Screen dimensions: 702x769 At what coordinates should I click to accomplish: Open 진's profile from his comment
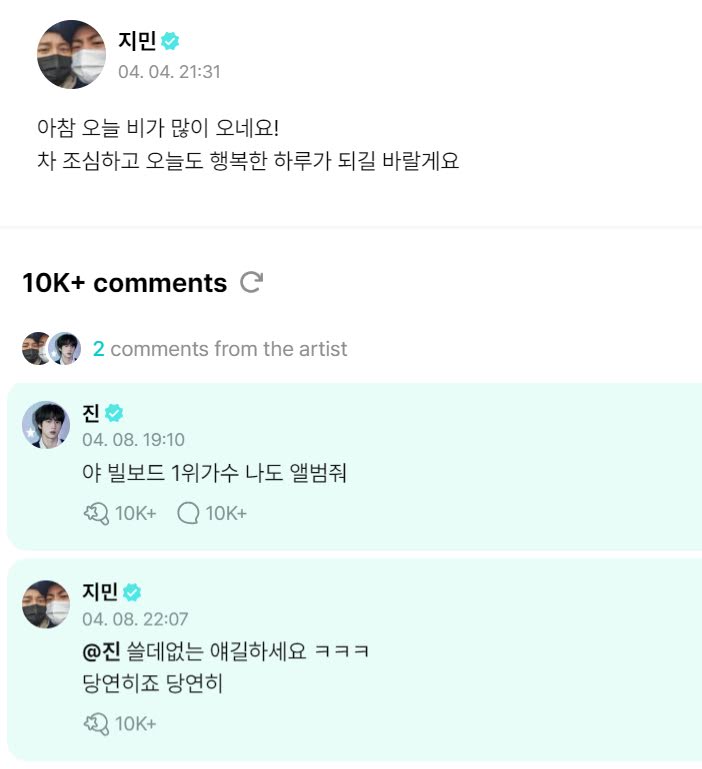click(x=46, y=425)
